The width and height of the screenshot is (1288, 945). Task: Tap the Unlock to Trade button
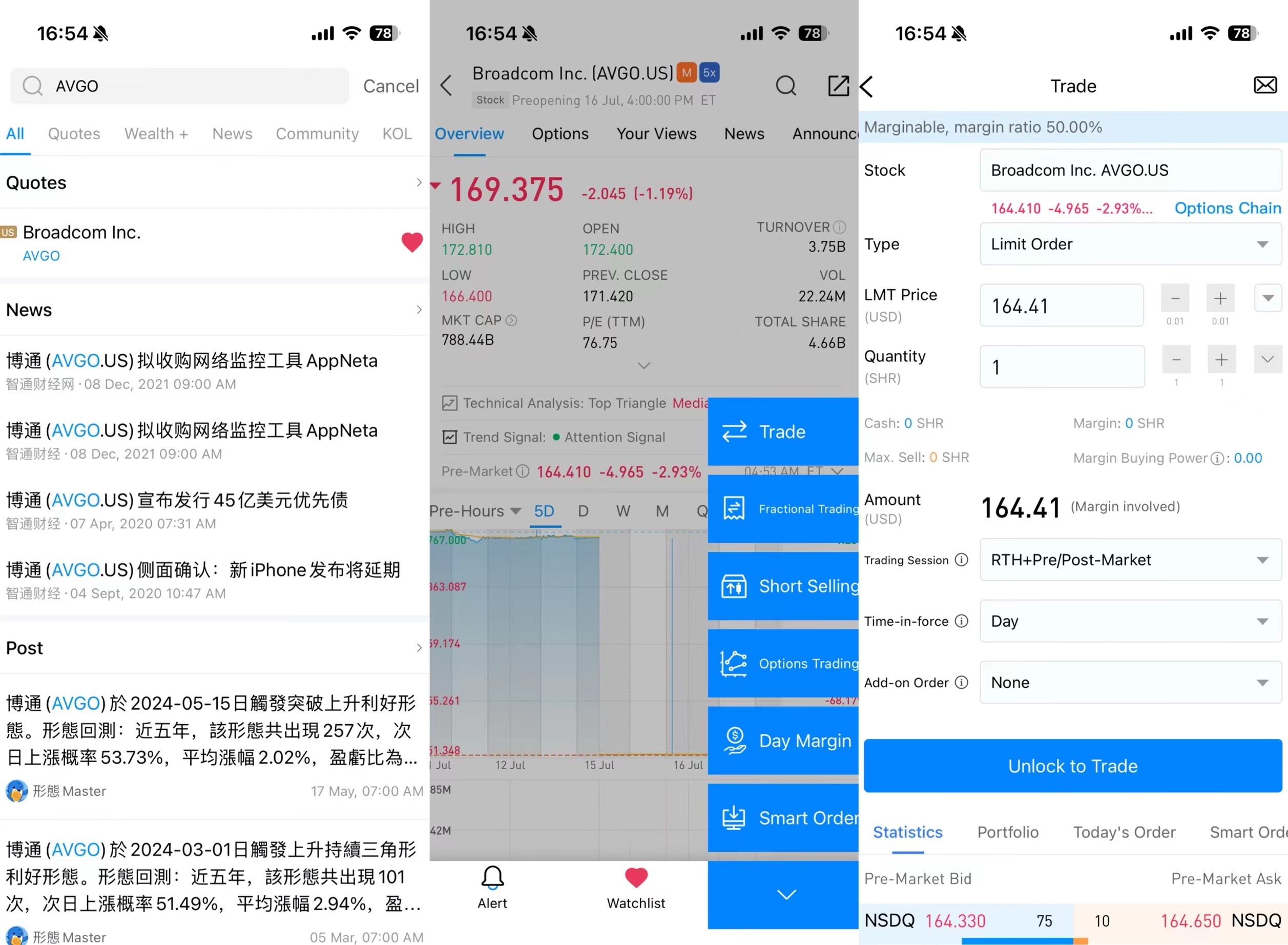coord(1072,766)
